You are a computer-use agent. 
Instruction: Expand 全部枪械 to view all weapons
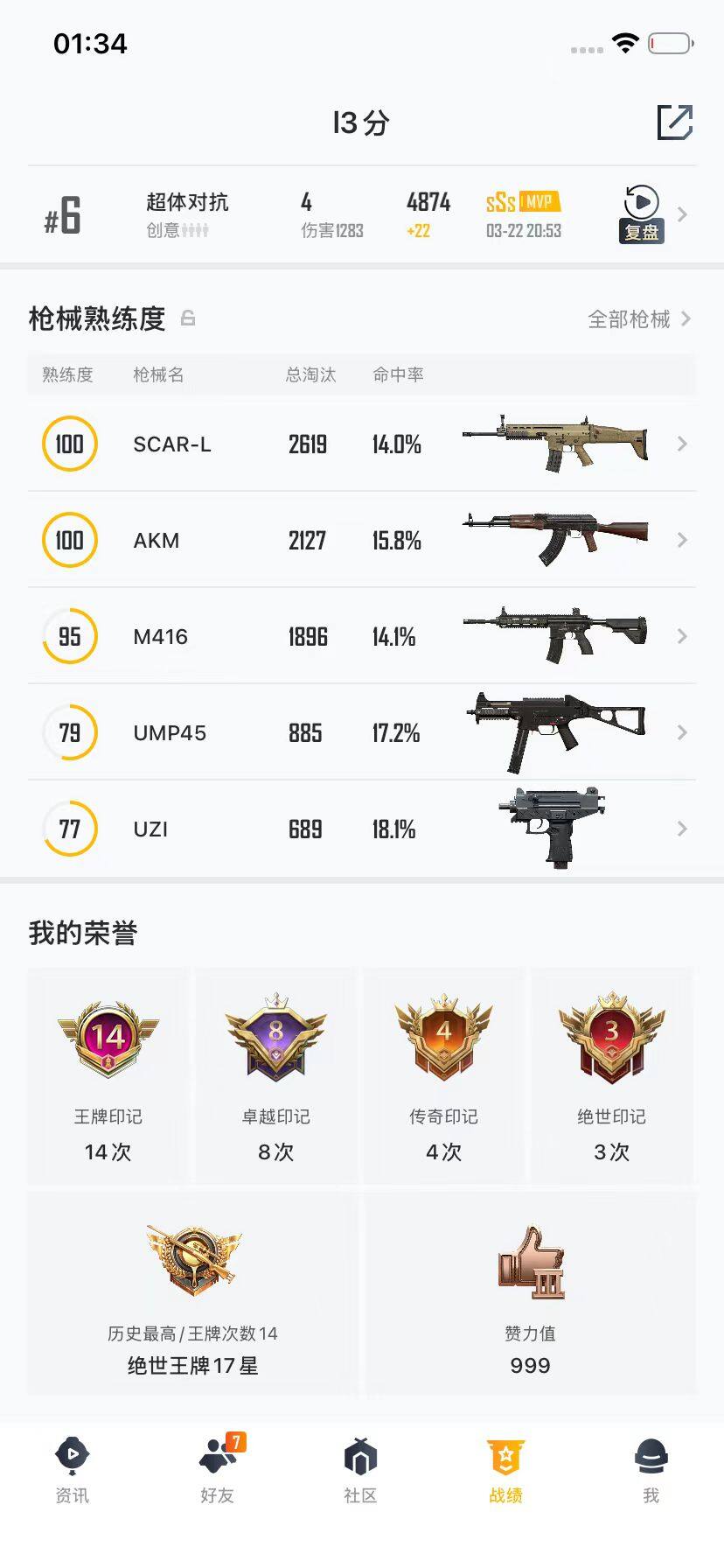click(x=628, y=319)
